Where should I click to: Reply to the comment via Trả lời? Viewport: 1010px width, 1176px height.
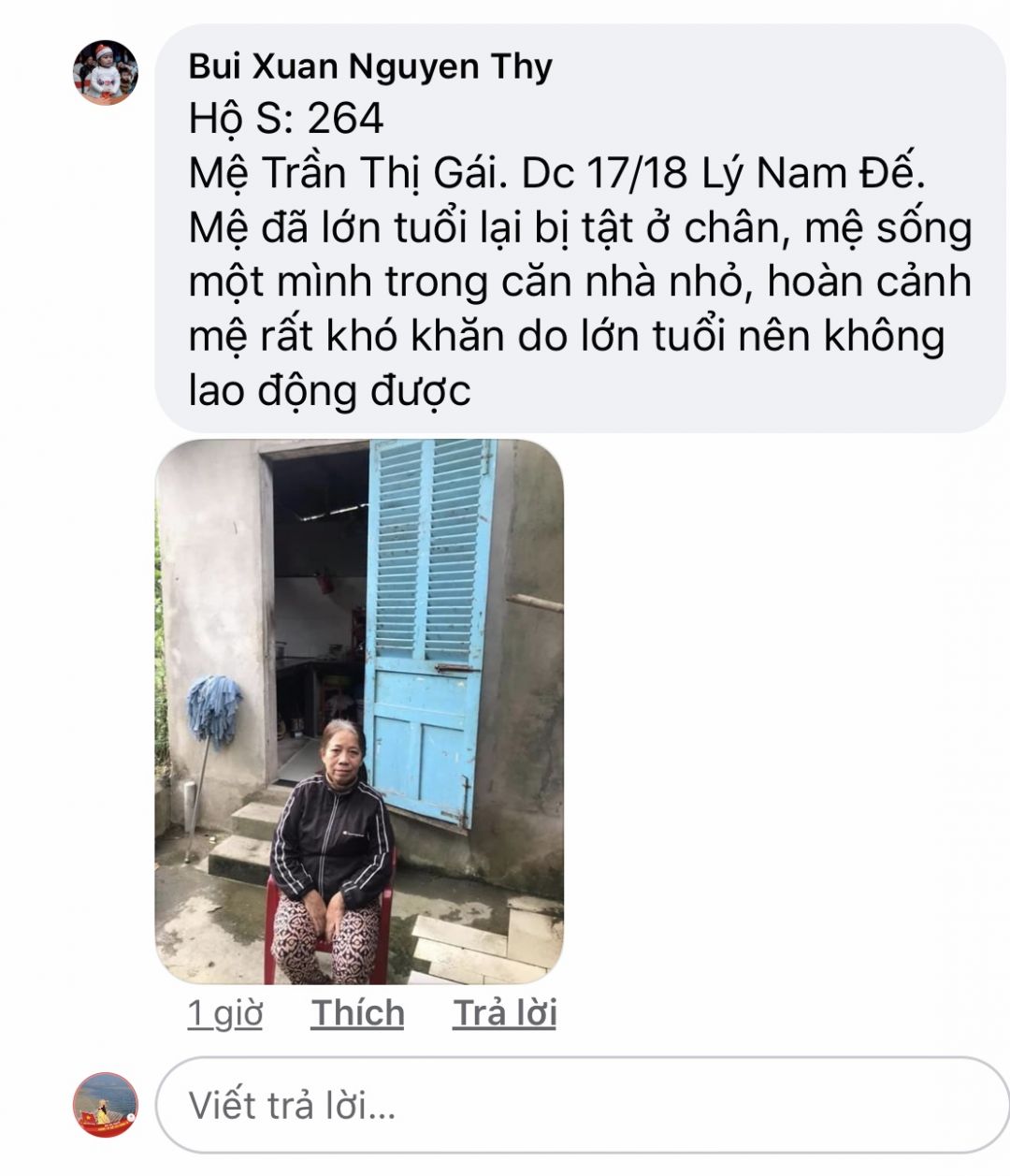click(x=505, y=1013)
